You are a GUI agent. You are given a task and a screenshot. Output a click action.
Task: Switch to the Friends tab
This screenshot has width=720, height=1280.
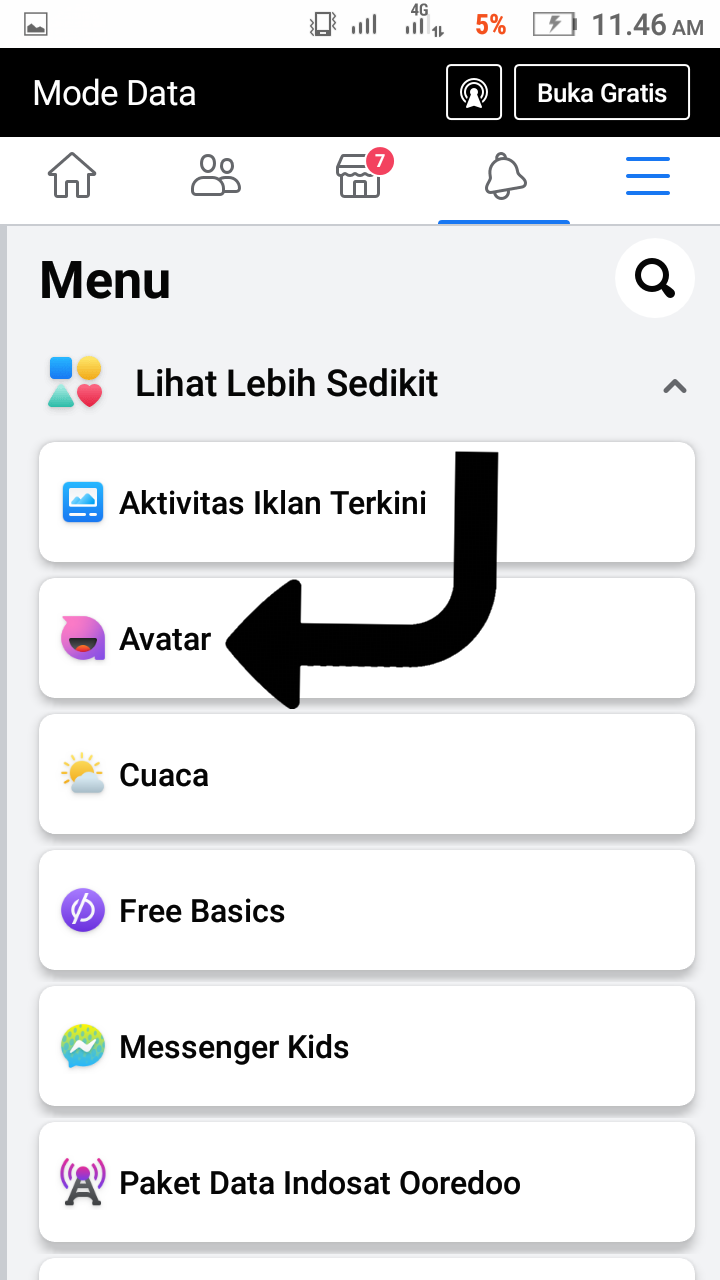click(215, 177)
